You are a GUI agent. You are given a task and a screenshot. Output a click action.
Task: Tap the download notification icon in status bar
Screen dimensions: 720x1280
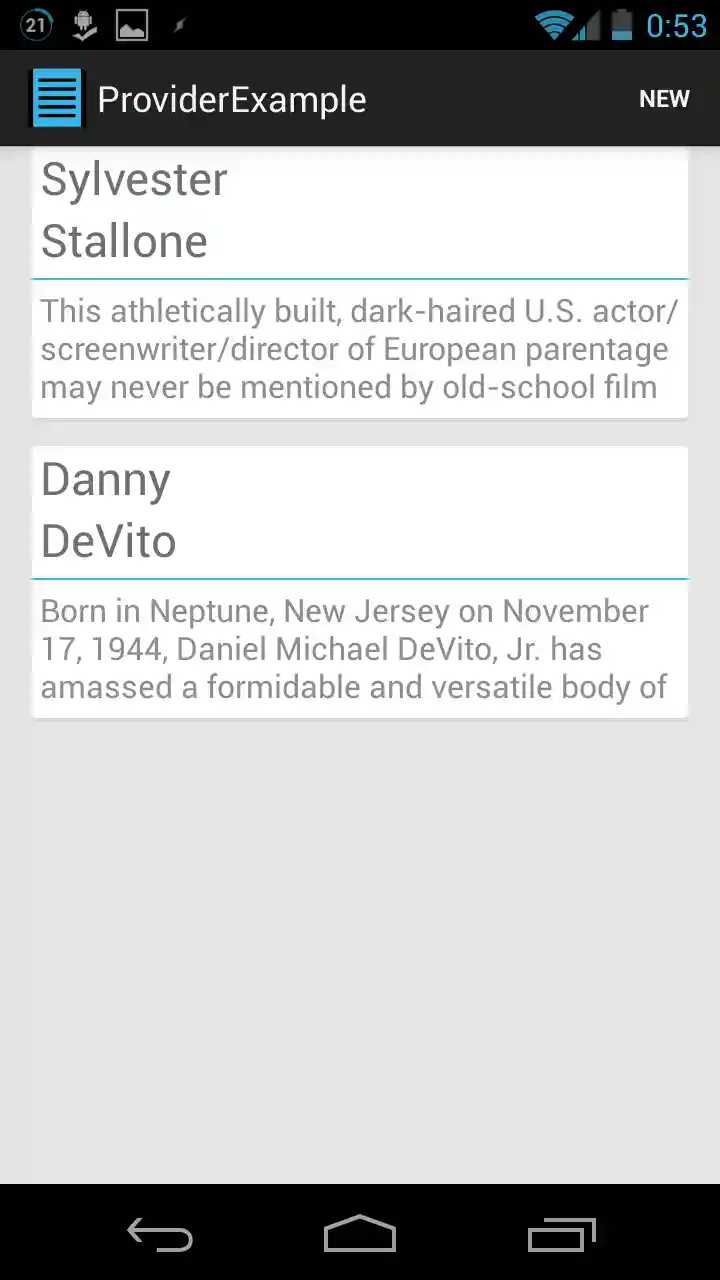click(x=84, y=24)
